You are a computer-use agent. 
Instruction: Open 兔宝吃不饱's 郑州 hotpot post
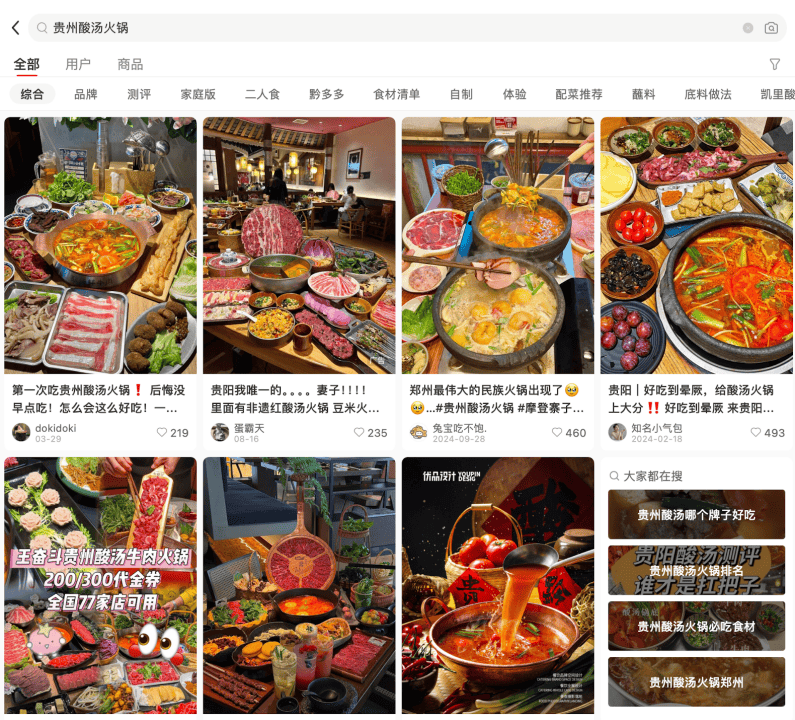click(x=498, y=250)
